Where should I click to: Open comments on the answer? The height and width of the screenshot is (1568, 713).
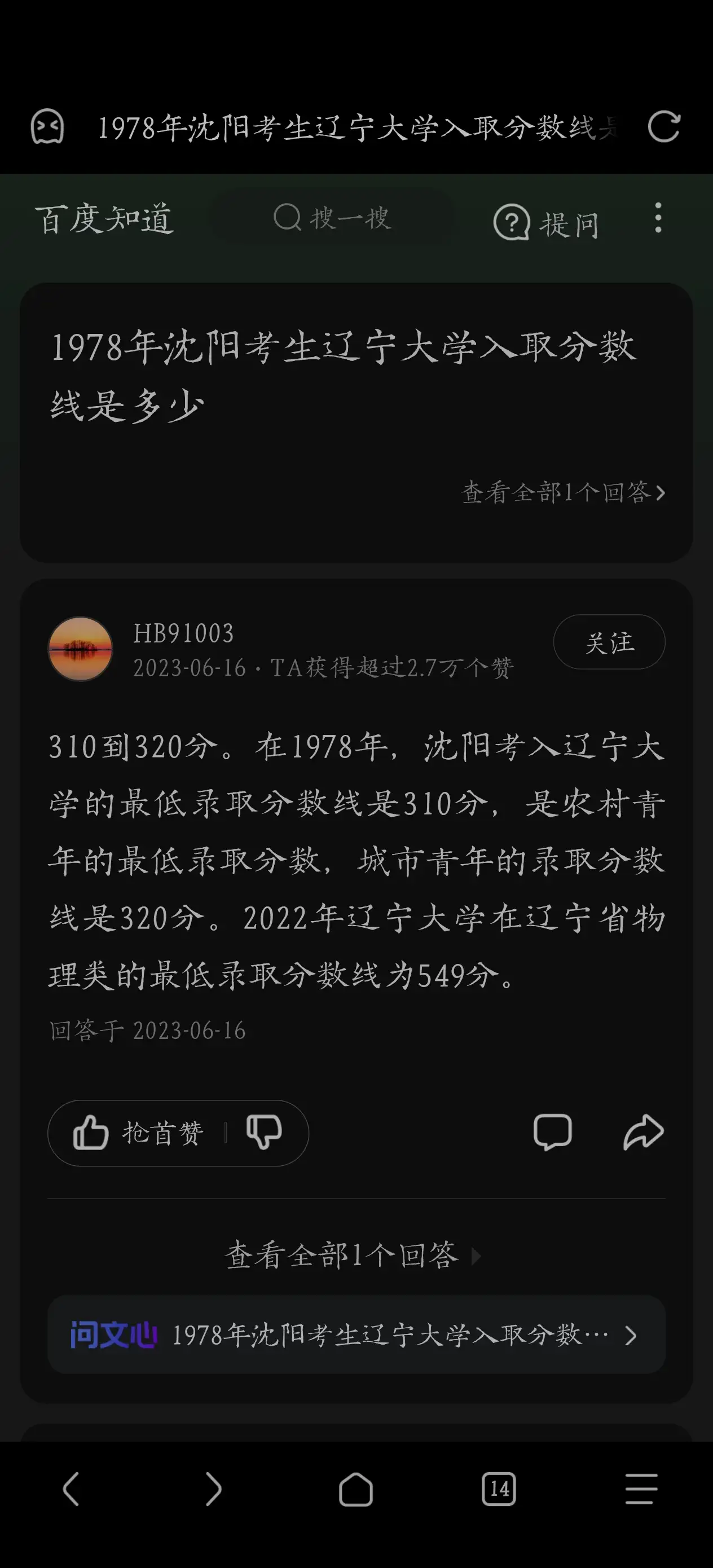552,1133
